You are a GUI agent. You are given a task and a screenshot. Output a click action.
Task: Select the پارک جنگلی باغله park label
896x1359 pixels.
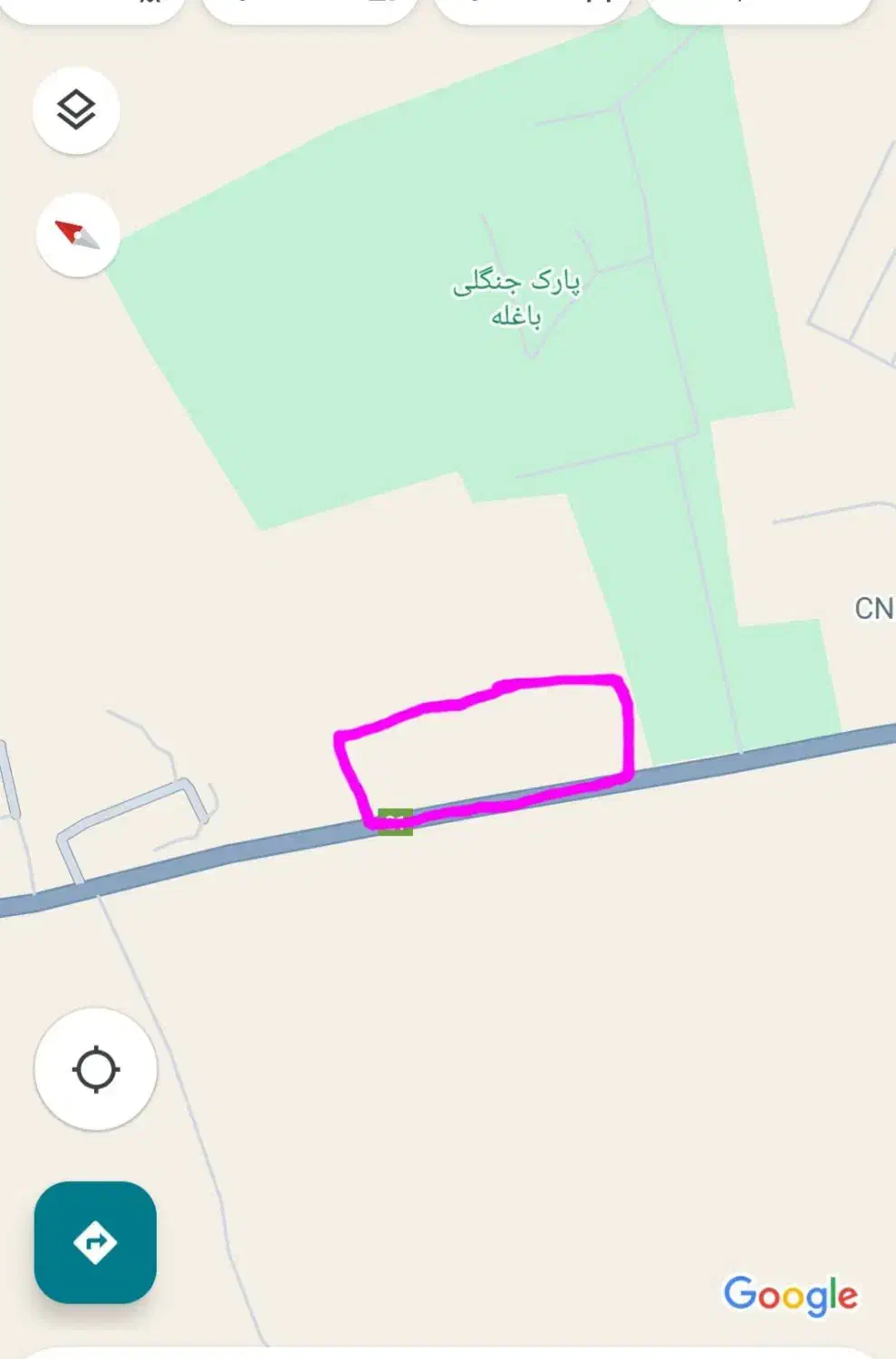516,297
